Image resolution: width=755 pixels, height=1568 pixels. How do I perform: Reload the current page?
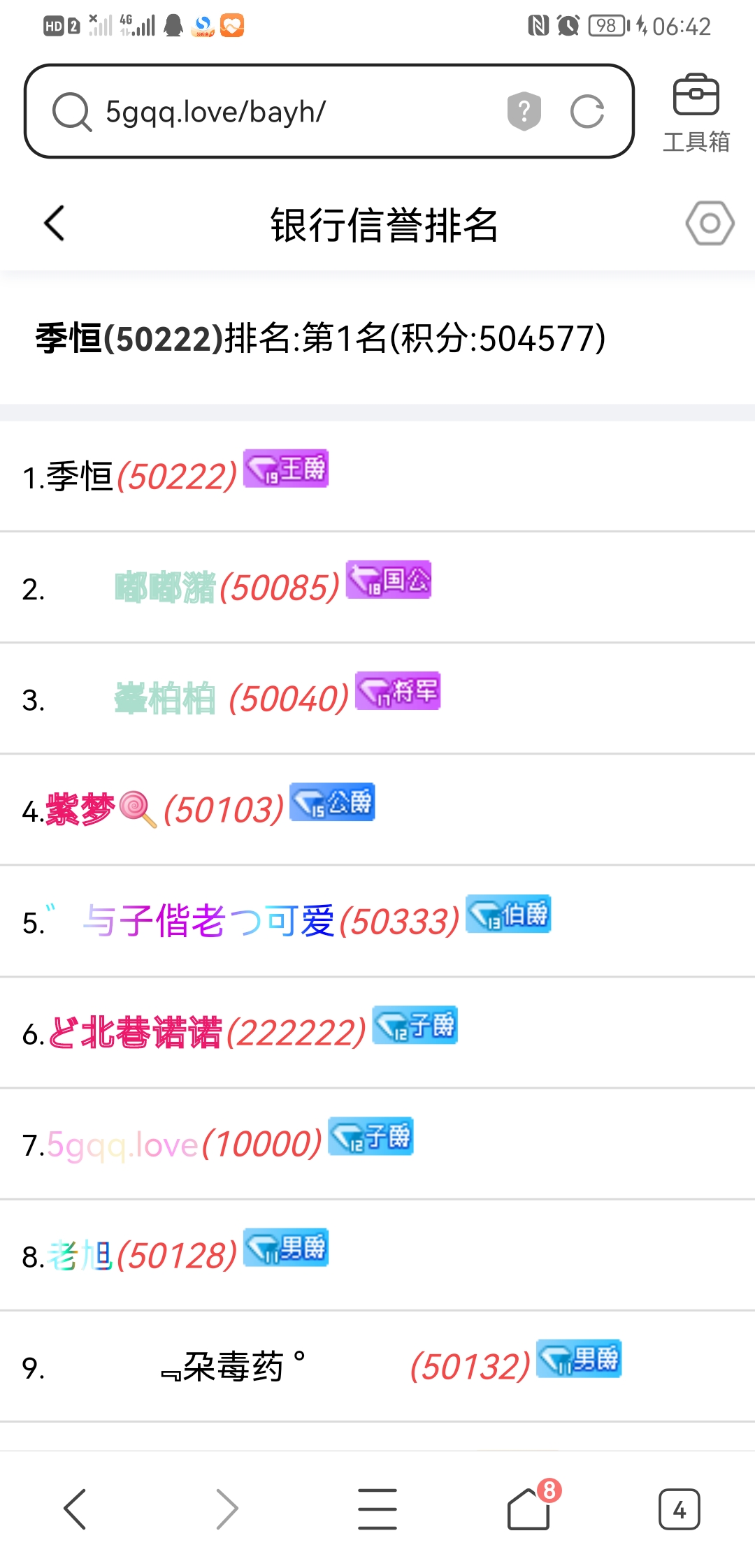(x=587, y=112)
